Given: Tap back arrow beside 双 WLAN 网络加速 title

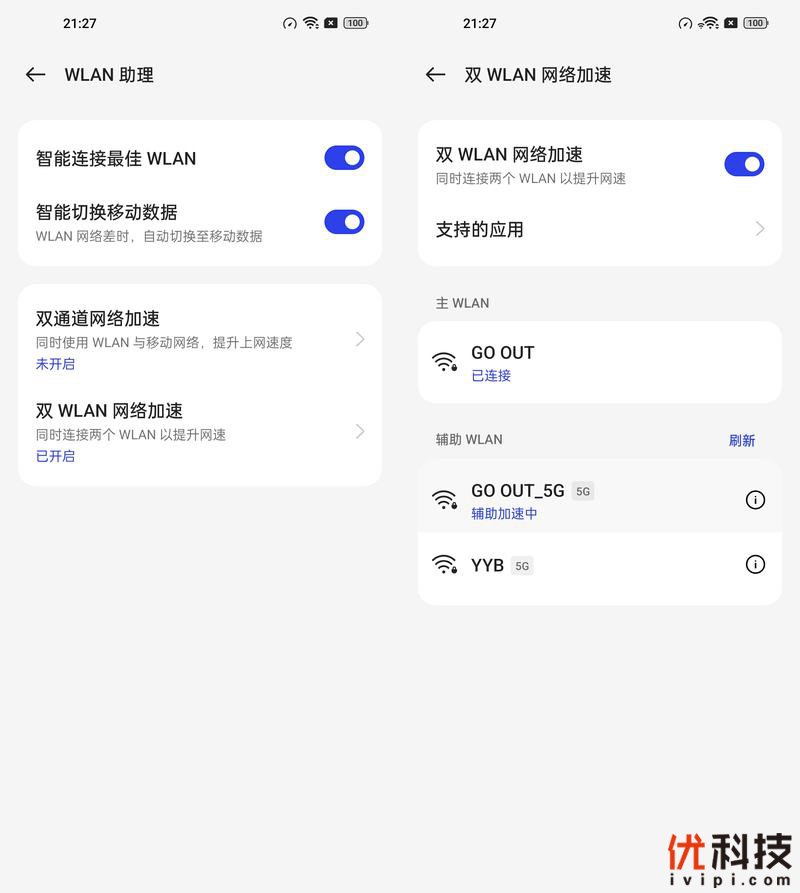Looking at the screenshot, I should 435,75.
